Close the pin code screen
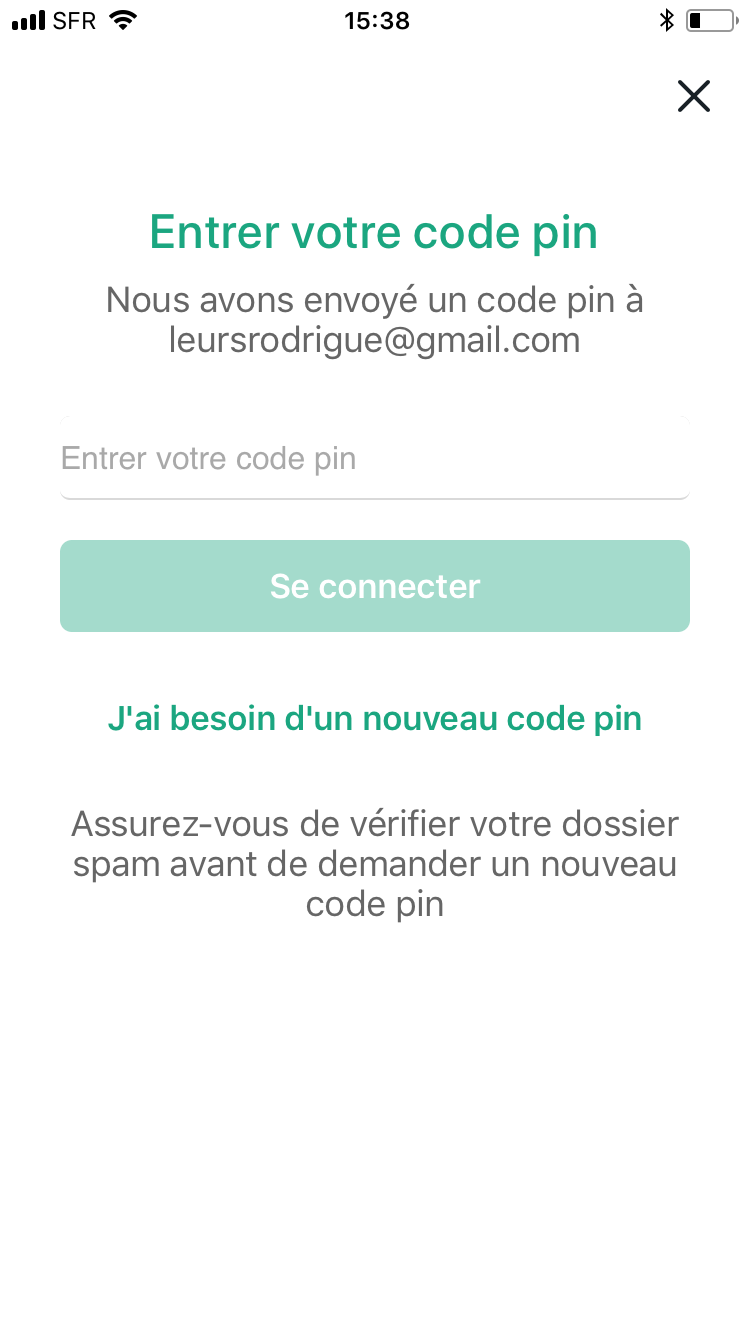Viewport: 750px width, 1334px height. 693,96
